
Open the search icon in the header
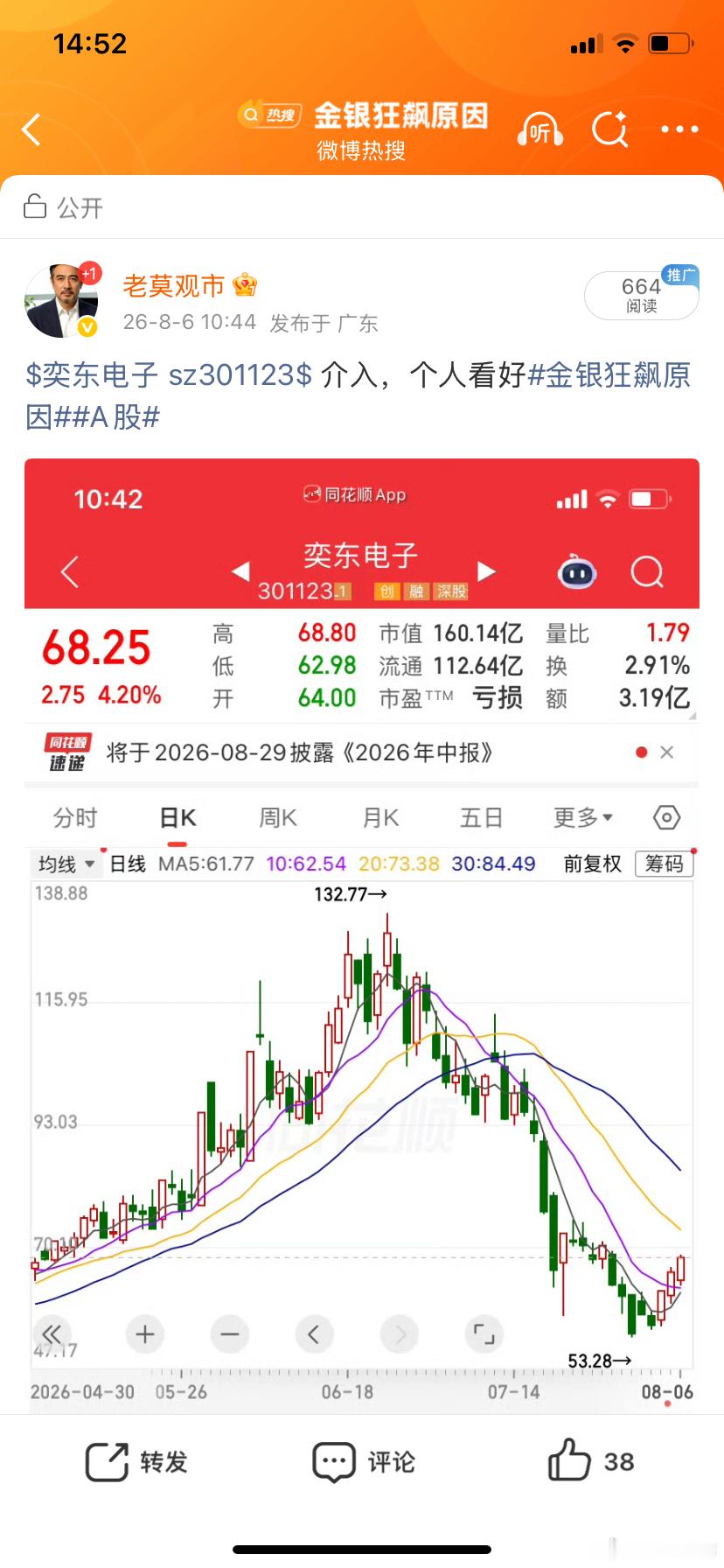tap(609, 130)
